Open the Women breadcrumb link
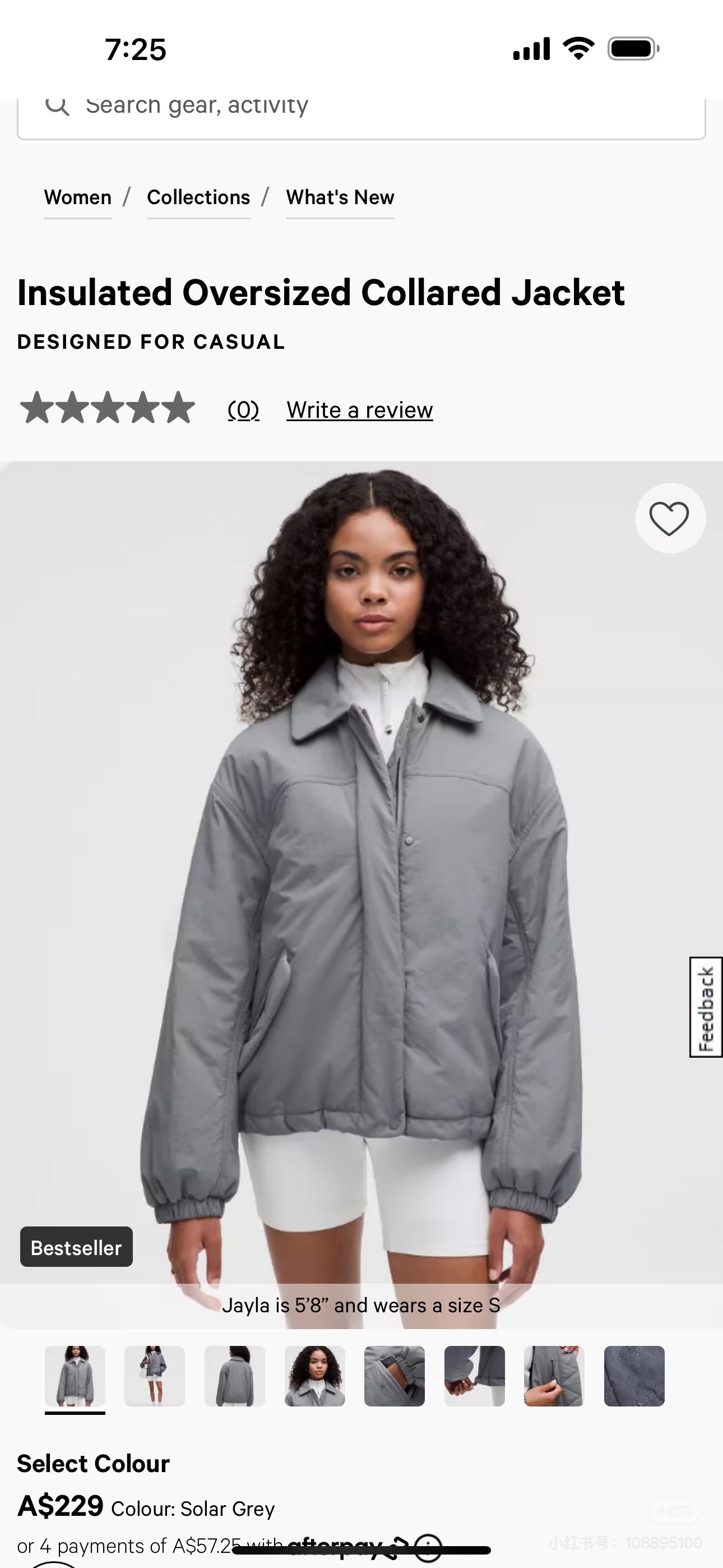 pos(77,197)
